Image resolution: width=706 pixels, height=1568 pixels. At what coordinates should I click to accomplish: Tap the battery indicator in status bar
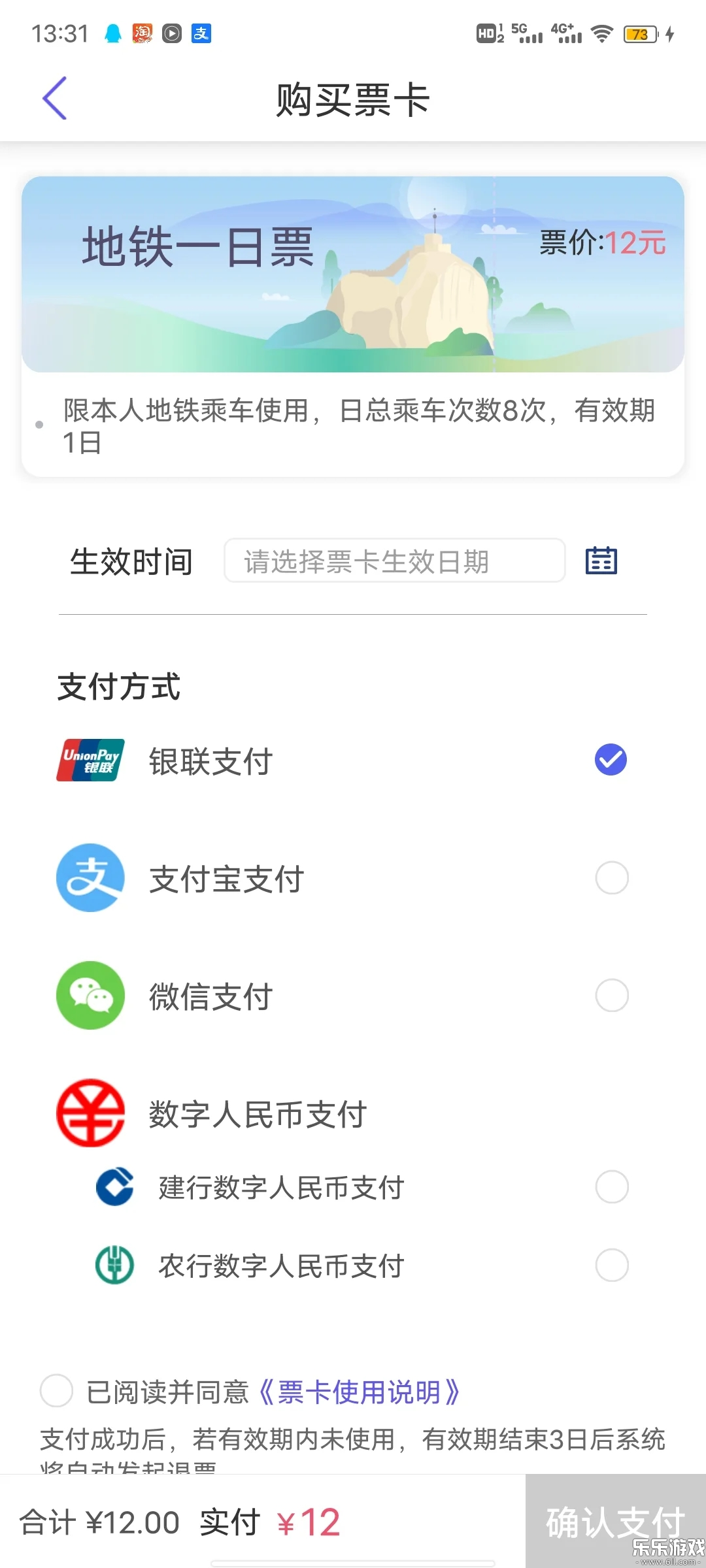point(639,34)
